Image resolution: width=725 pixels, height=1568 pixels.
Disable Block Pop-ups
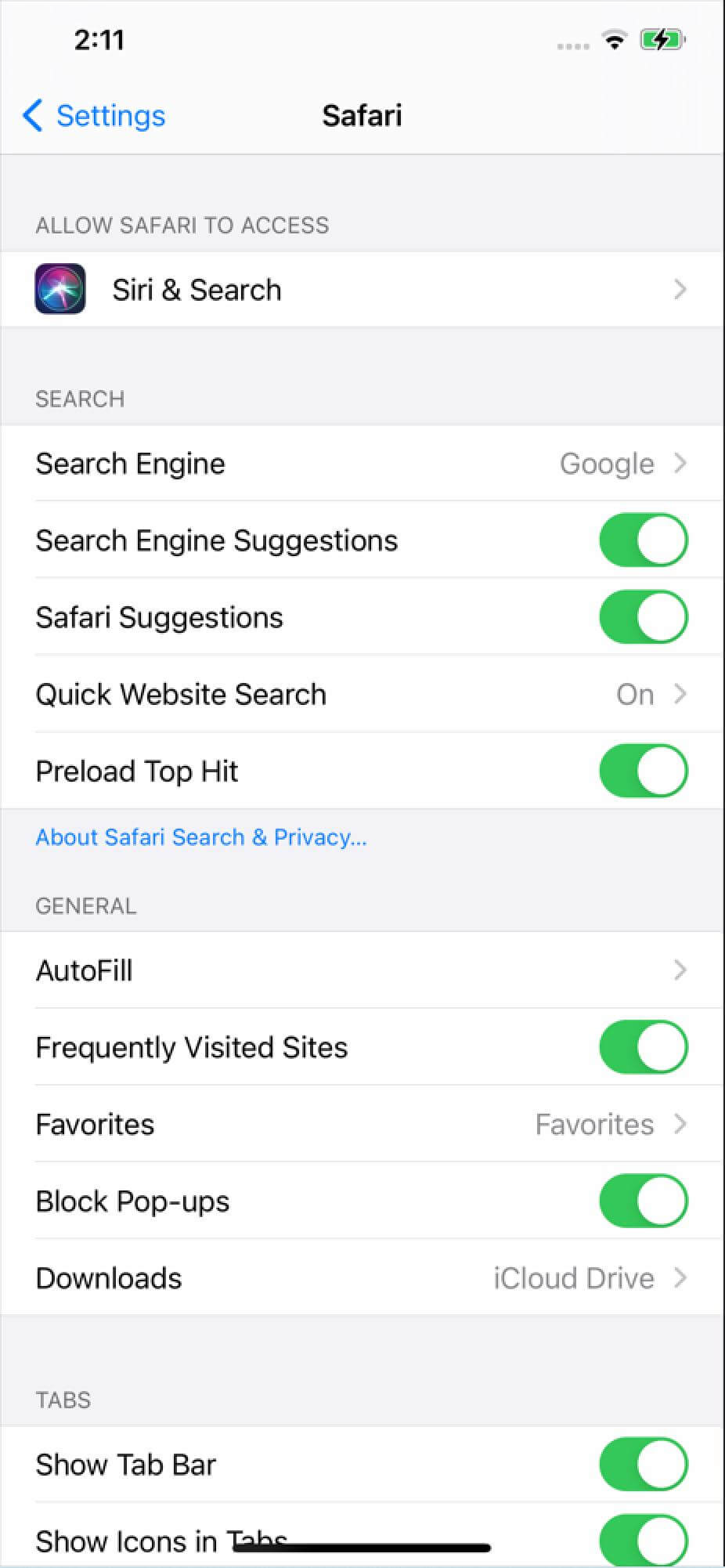click(x=644, y=1201)
